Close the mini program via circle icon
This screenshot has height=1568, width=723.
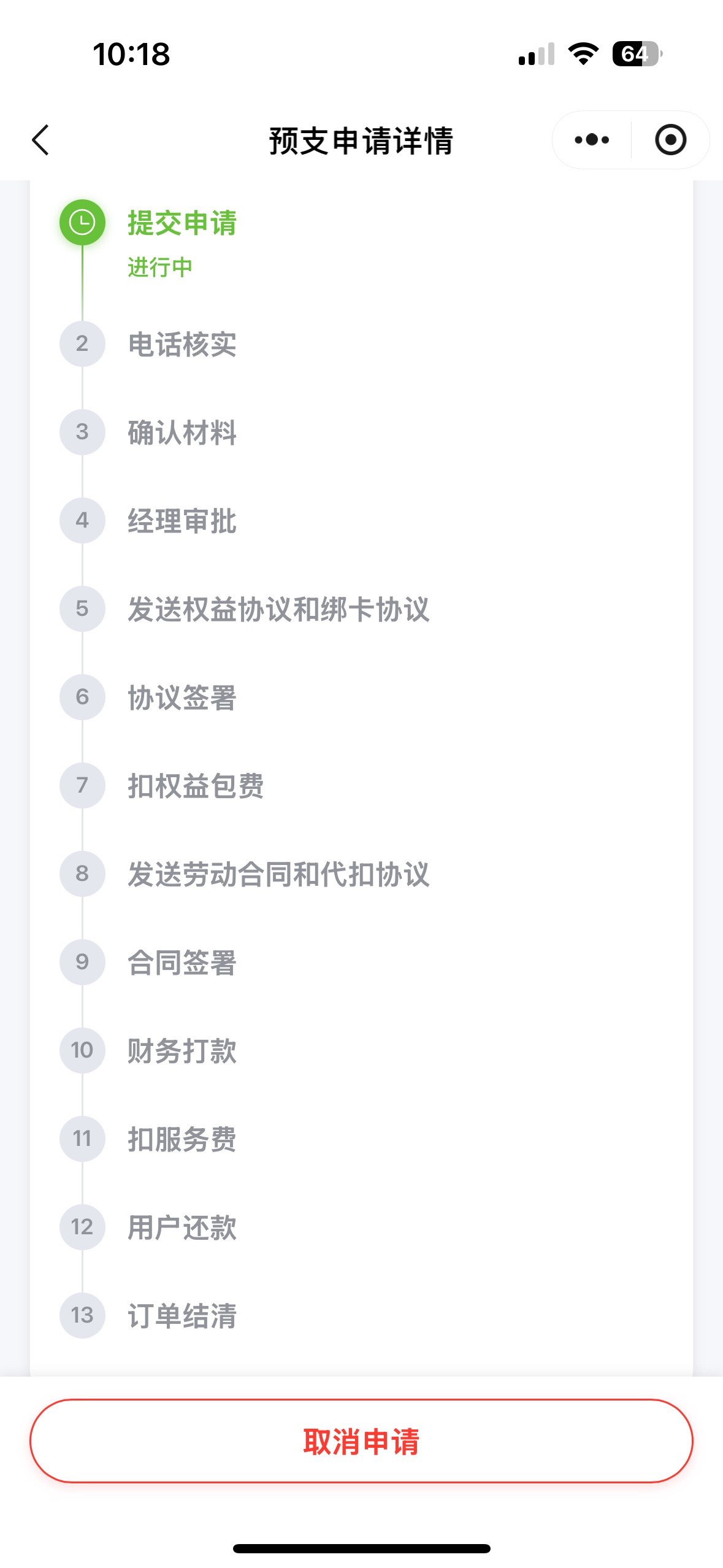670,140
